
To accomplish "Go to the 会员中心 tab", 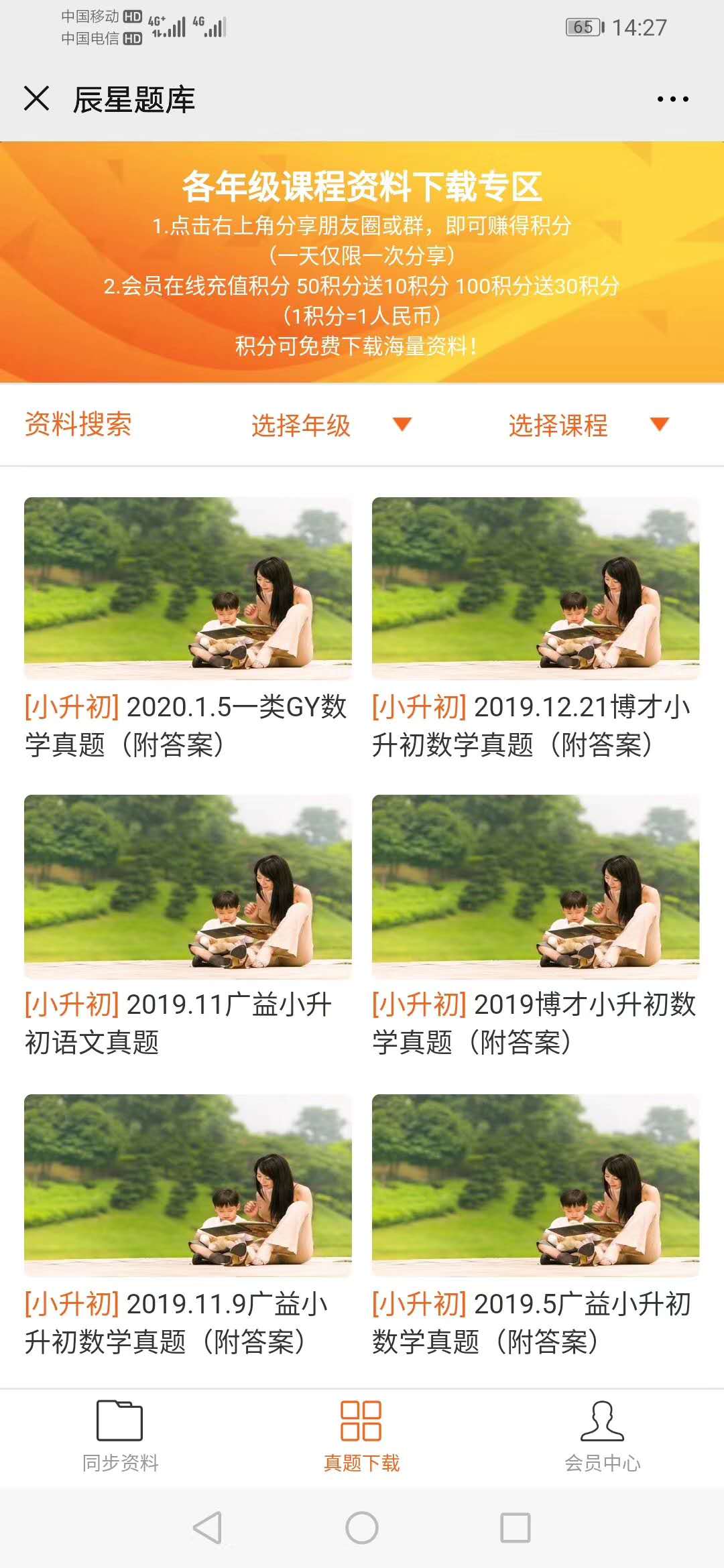I will pos(602,1435).
